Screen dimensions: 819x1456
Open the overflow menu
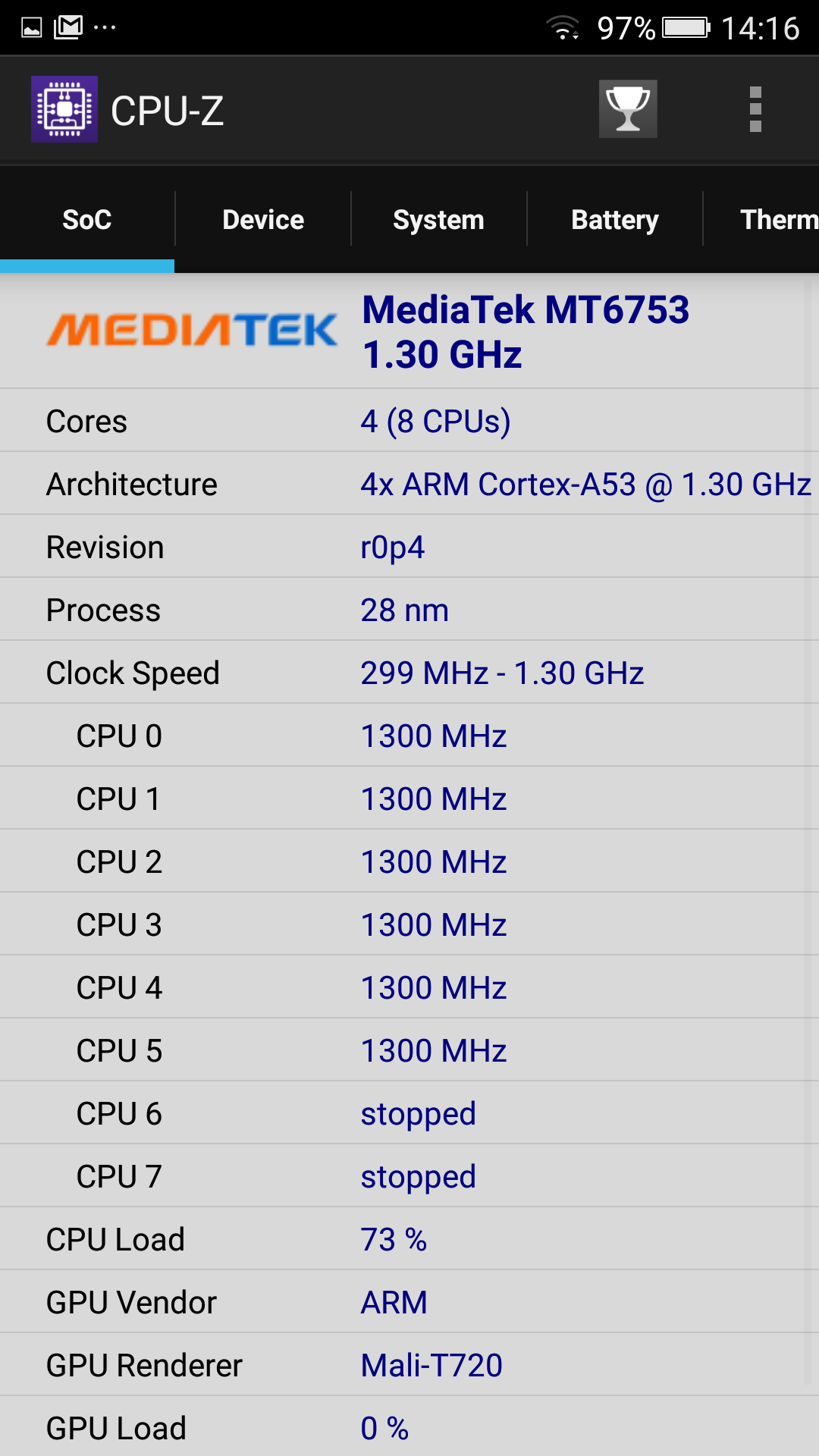click(x=755, y=109)
